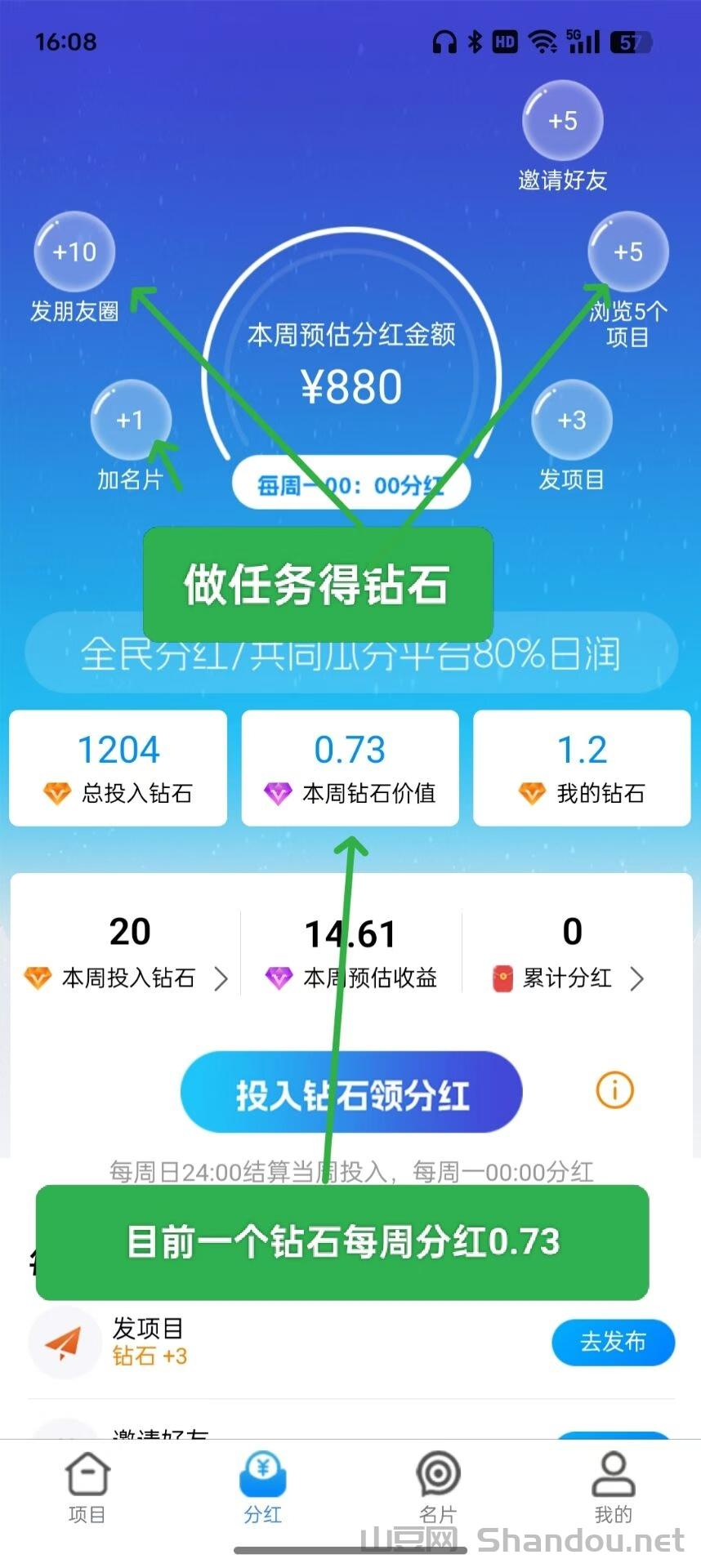
Task: Select the 分红 tab
Action: [x=262, y=1488]
